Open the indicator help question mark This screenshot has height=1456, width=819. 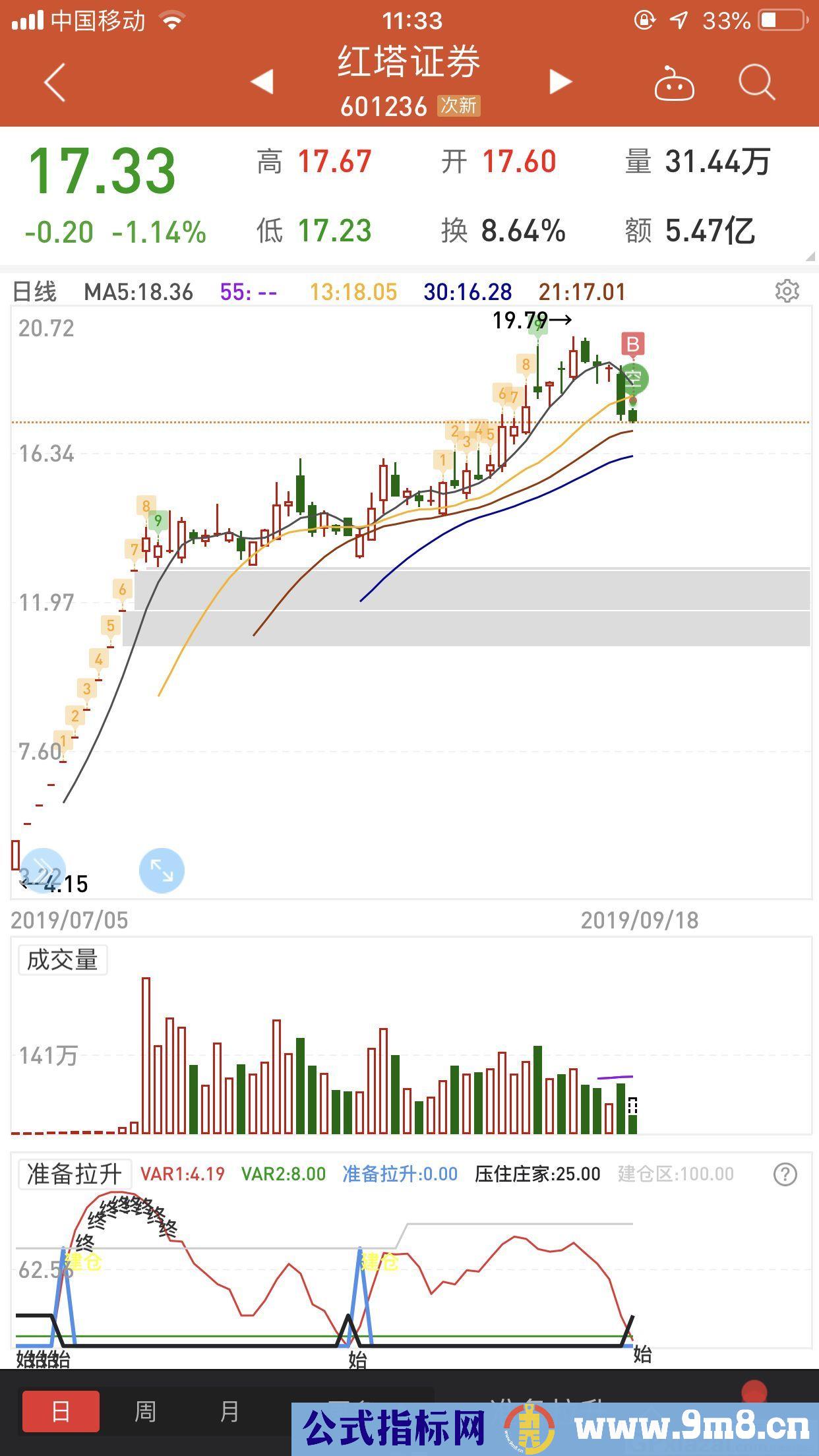[x=785, y=1174]
